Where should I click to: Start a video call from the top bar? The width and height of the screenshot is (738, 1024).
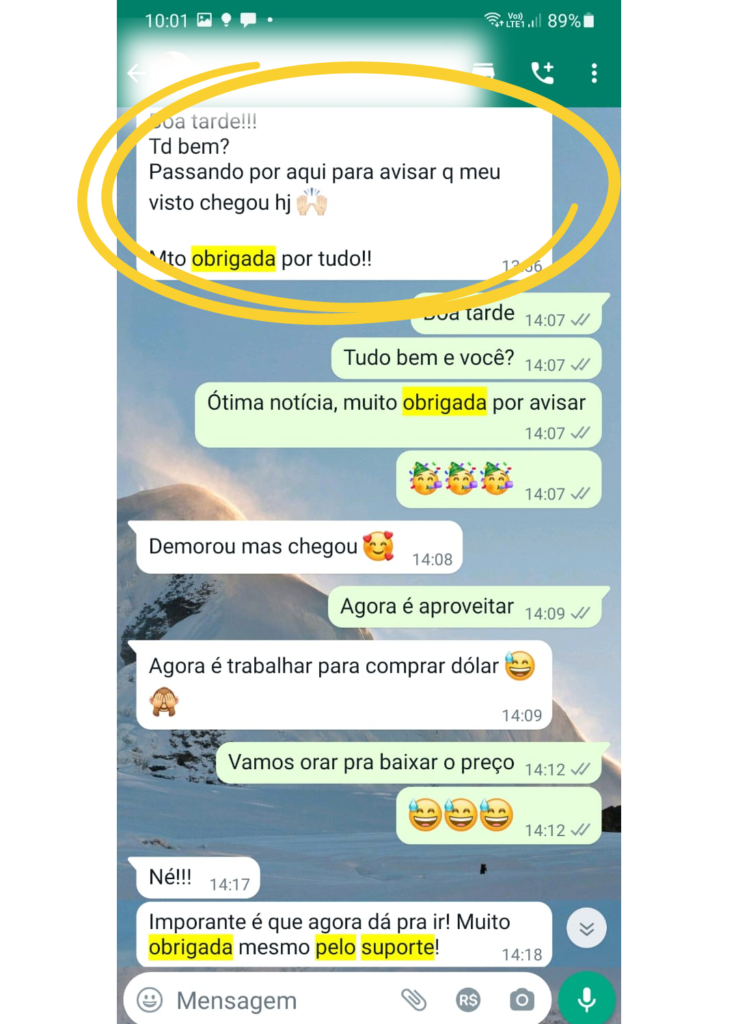(x=483, y=72)
